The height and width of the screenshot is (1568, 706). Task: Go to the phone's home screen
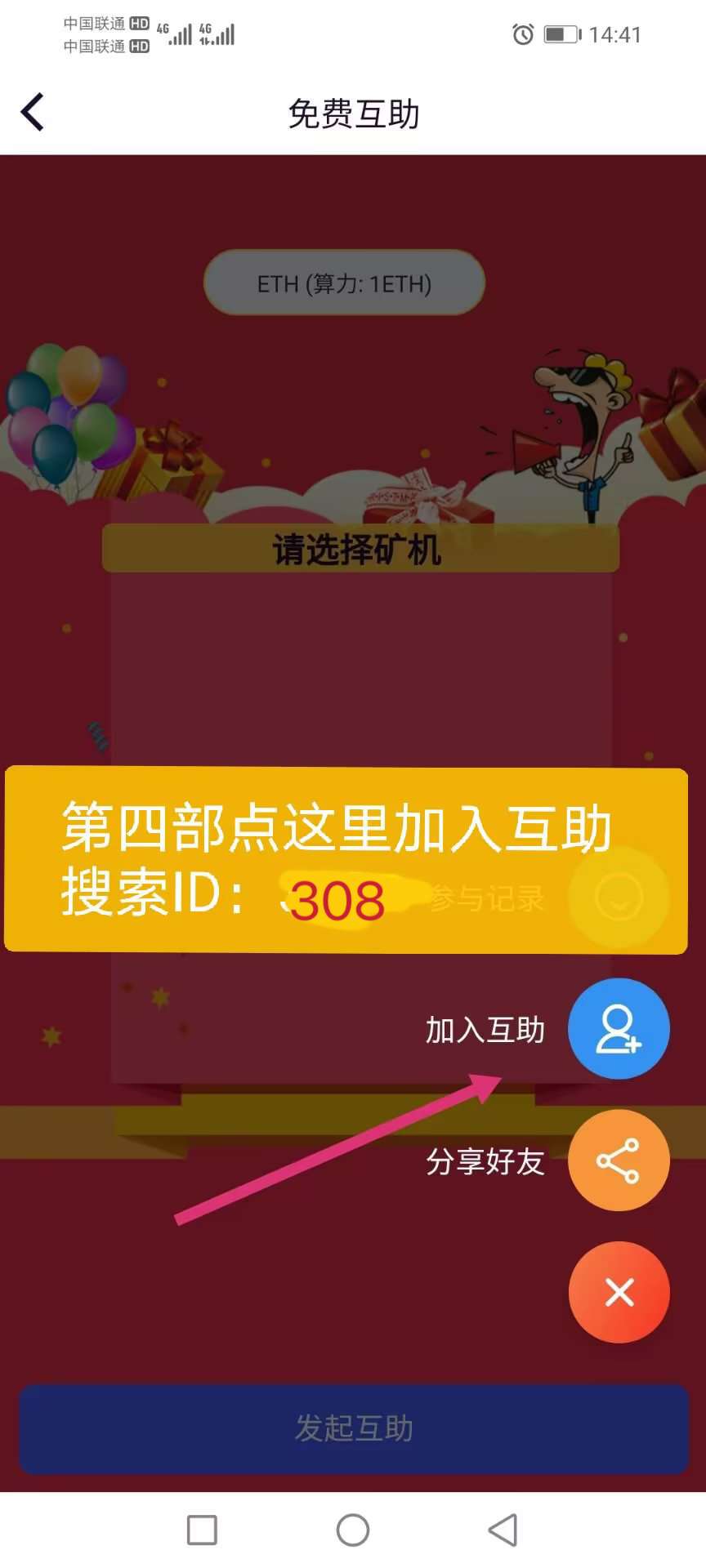pyautogui.click(x=353, y=1530)
